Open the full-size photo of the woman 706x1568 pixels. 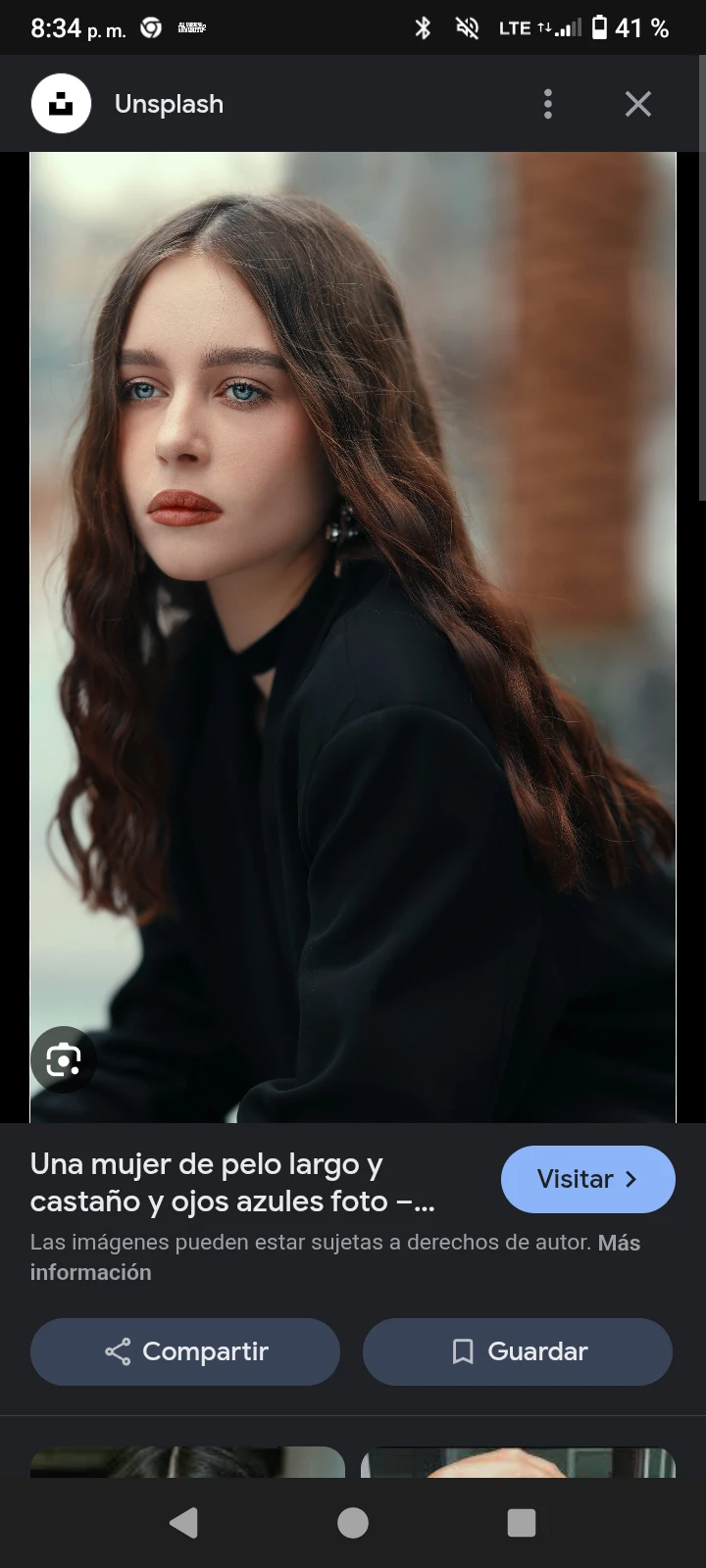[x=353, y=637]
